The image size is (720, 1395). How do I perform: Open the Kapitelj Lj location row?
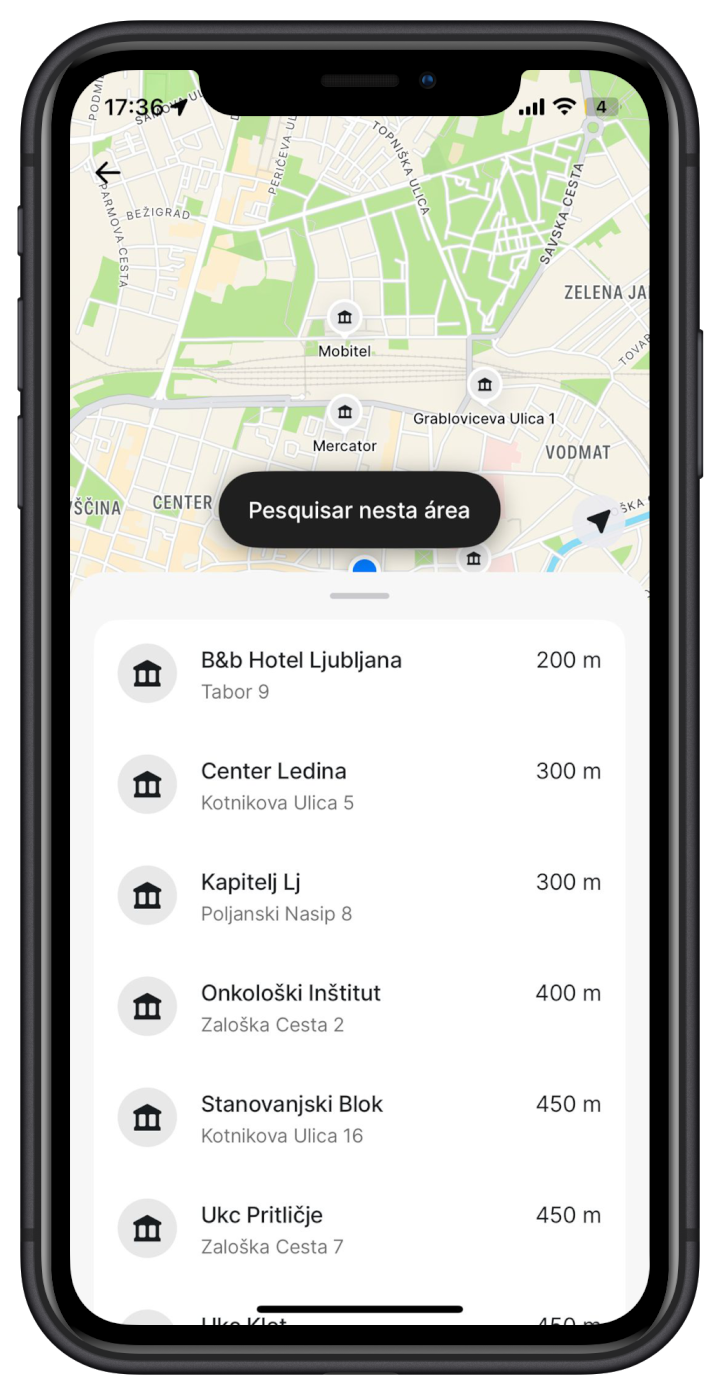pyautogui.click(x=359, y=896)
